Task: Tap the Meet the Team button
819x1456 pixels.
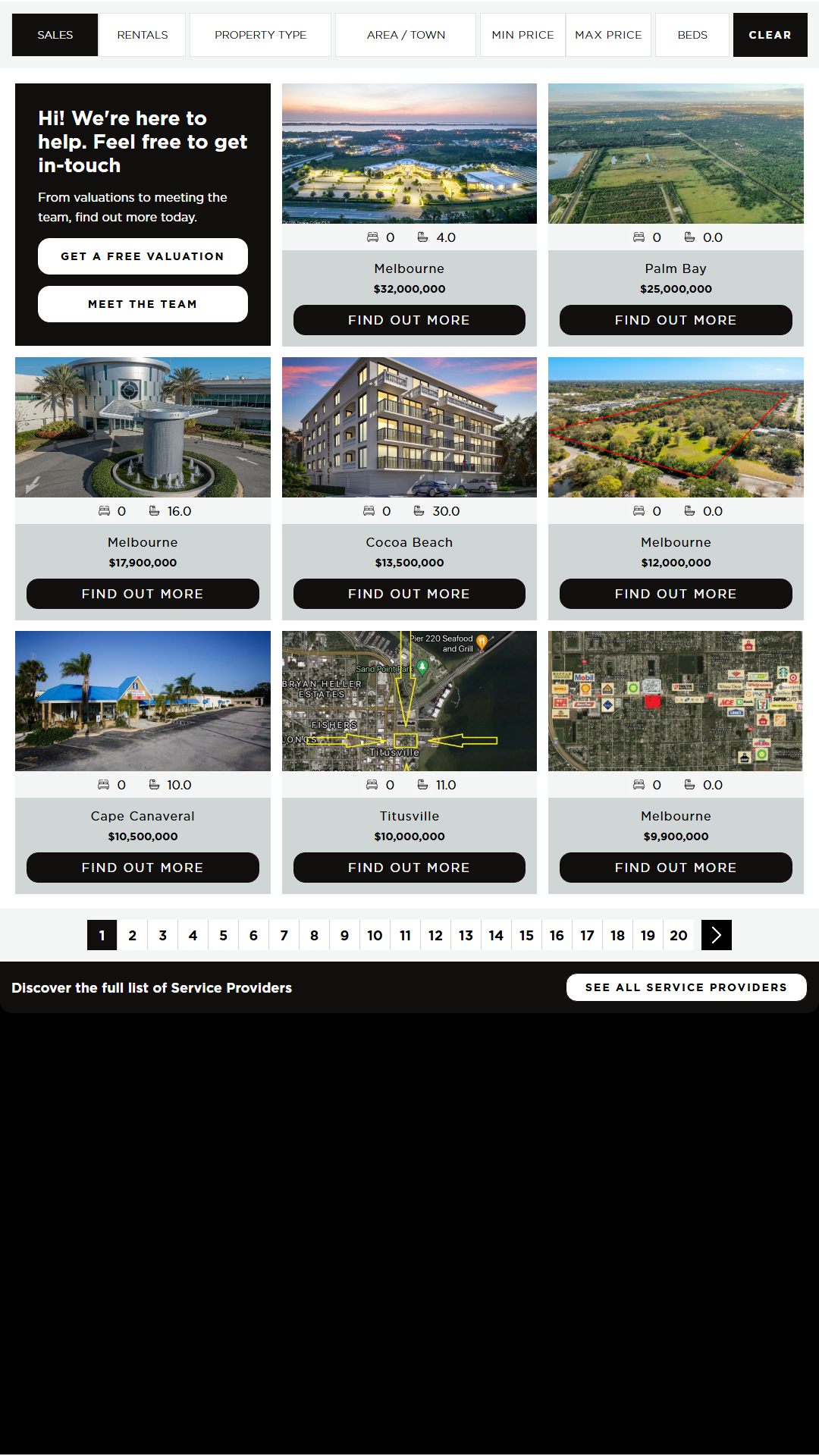Action: 143,304
